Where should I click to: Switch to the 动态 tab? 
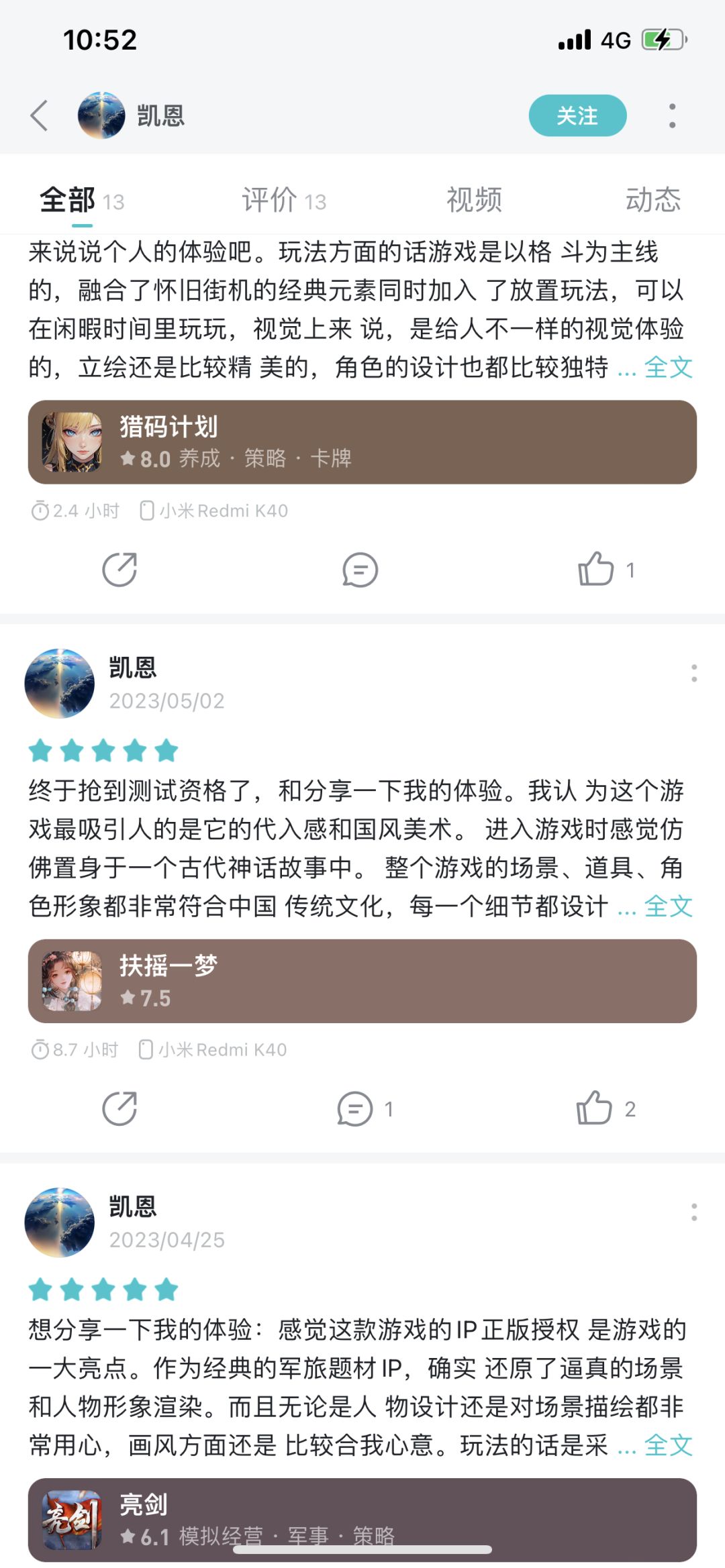653,200
